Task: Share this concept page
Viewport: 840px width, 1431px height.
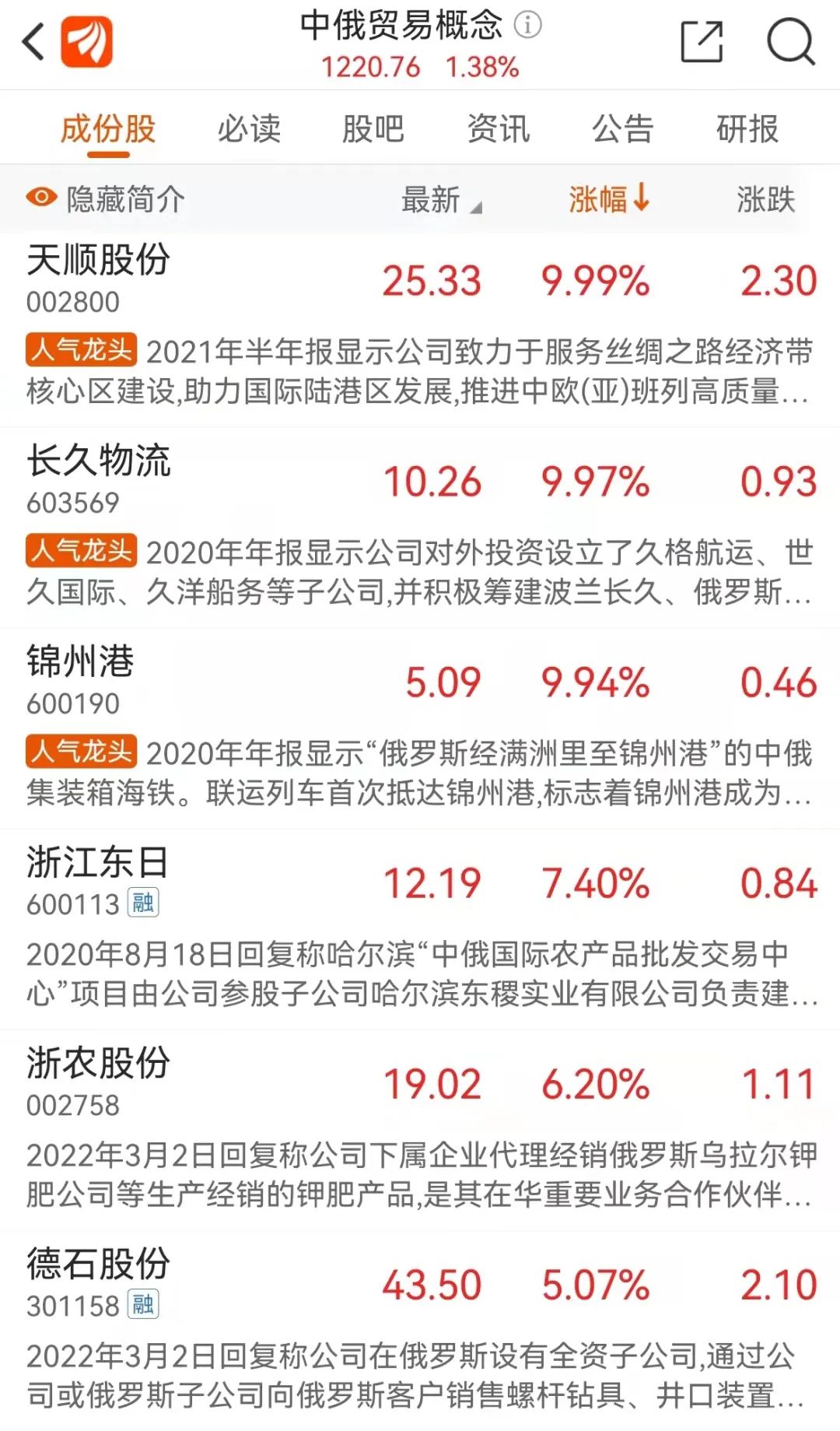Action: click(x=702, y=42)
